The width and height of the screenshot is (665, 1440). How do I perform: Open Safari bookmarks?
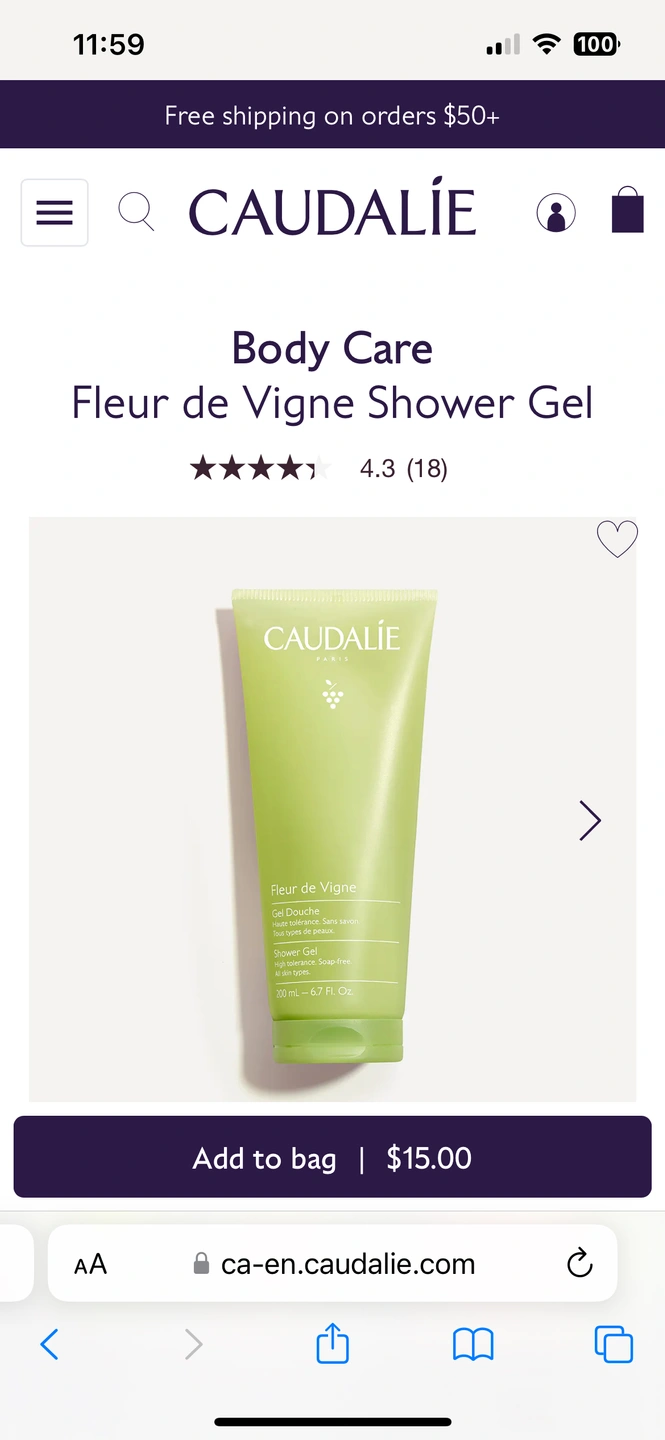click(473, 1345)
